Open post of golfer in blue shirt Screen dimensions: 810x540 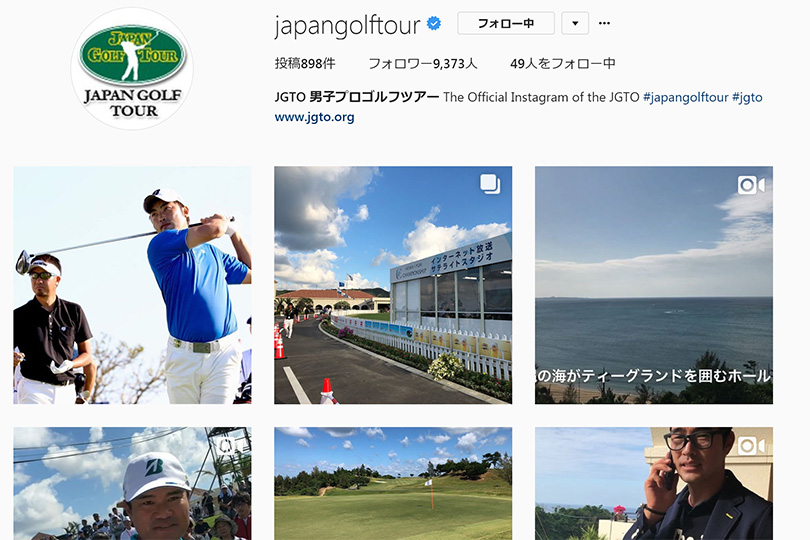pyautogui.click(x=132, y=285)
